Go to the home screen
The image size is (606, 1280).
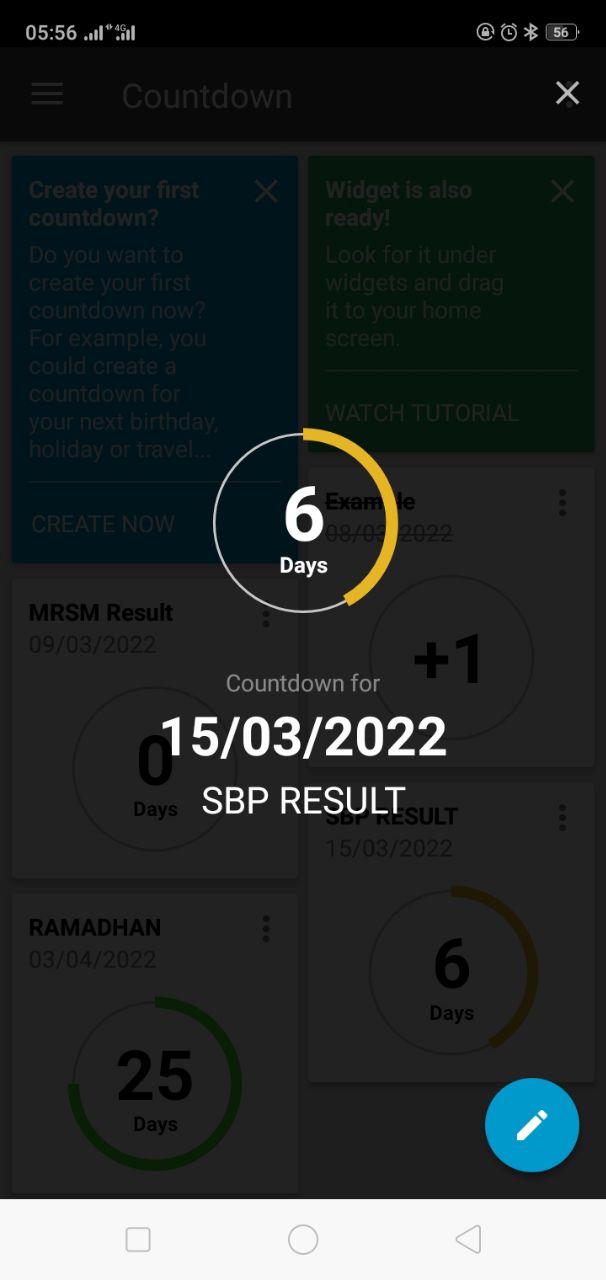click(303, 1240)
